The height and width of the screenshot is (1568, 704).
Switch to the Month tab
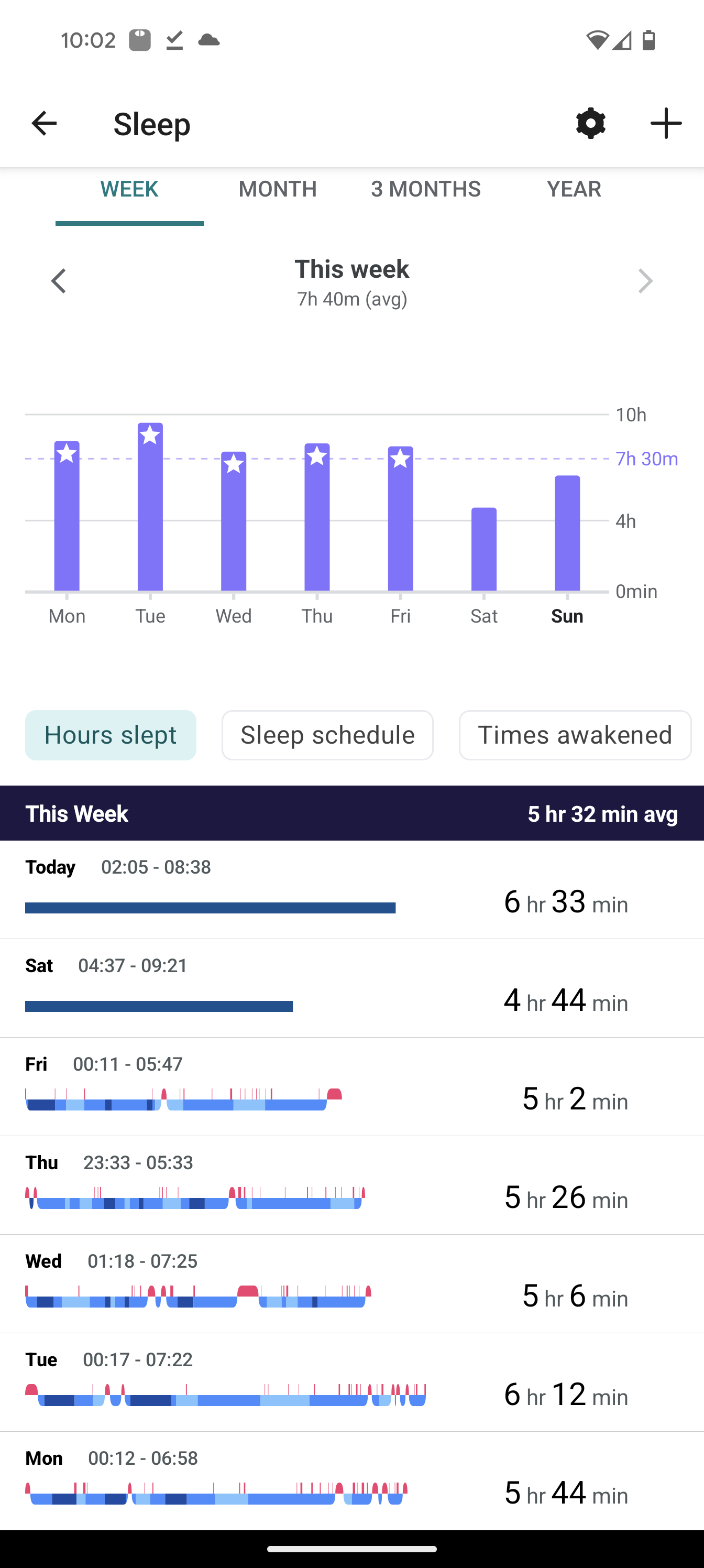click(x=278, y=189)
